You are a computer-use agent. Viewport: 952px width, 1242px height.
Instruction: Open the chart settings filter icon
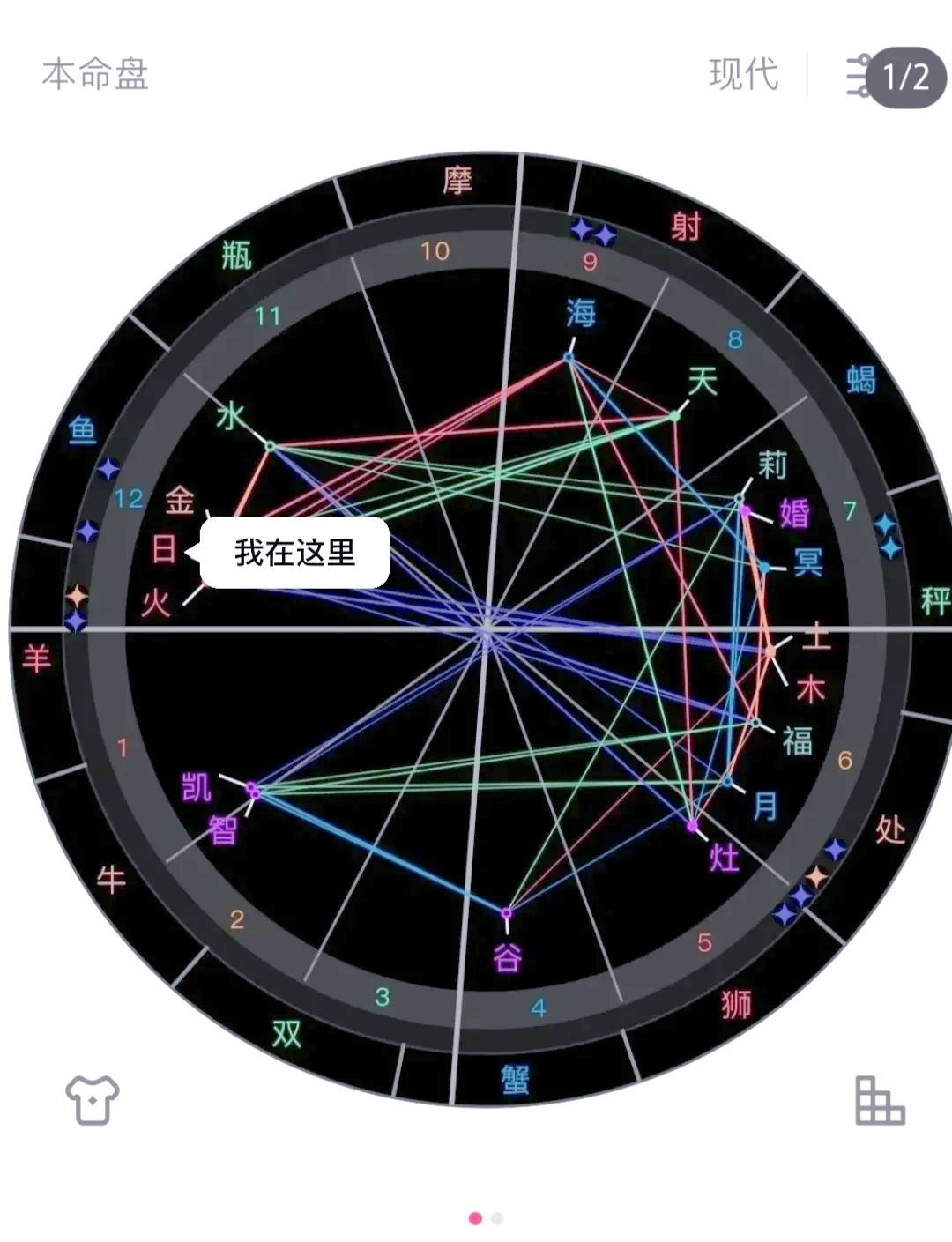coord(860,77)
